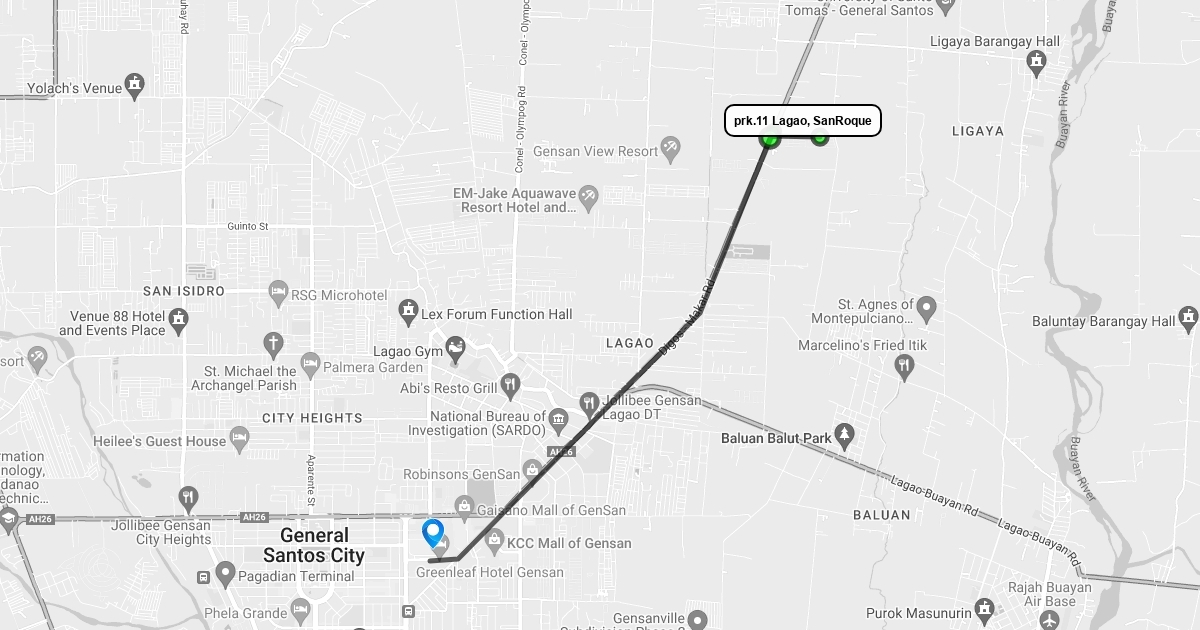1200x630 pixels.
Task: Tap the blue destination pin near Greenleaf Hotel
Action: tap(433, 532)
